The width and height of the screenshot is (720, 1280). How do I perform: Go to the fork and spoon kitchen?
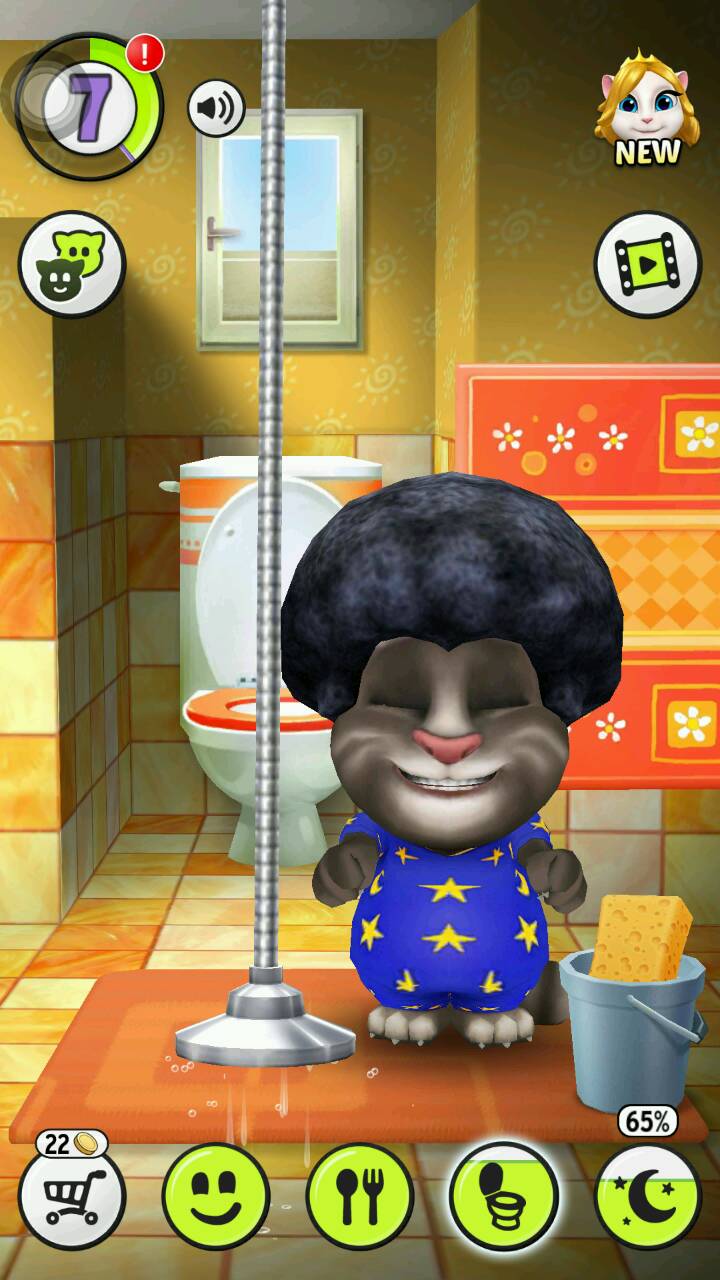click(360, 1197)
